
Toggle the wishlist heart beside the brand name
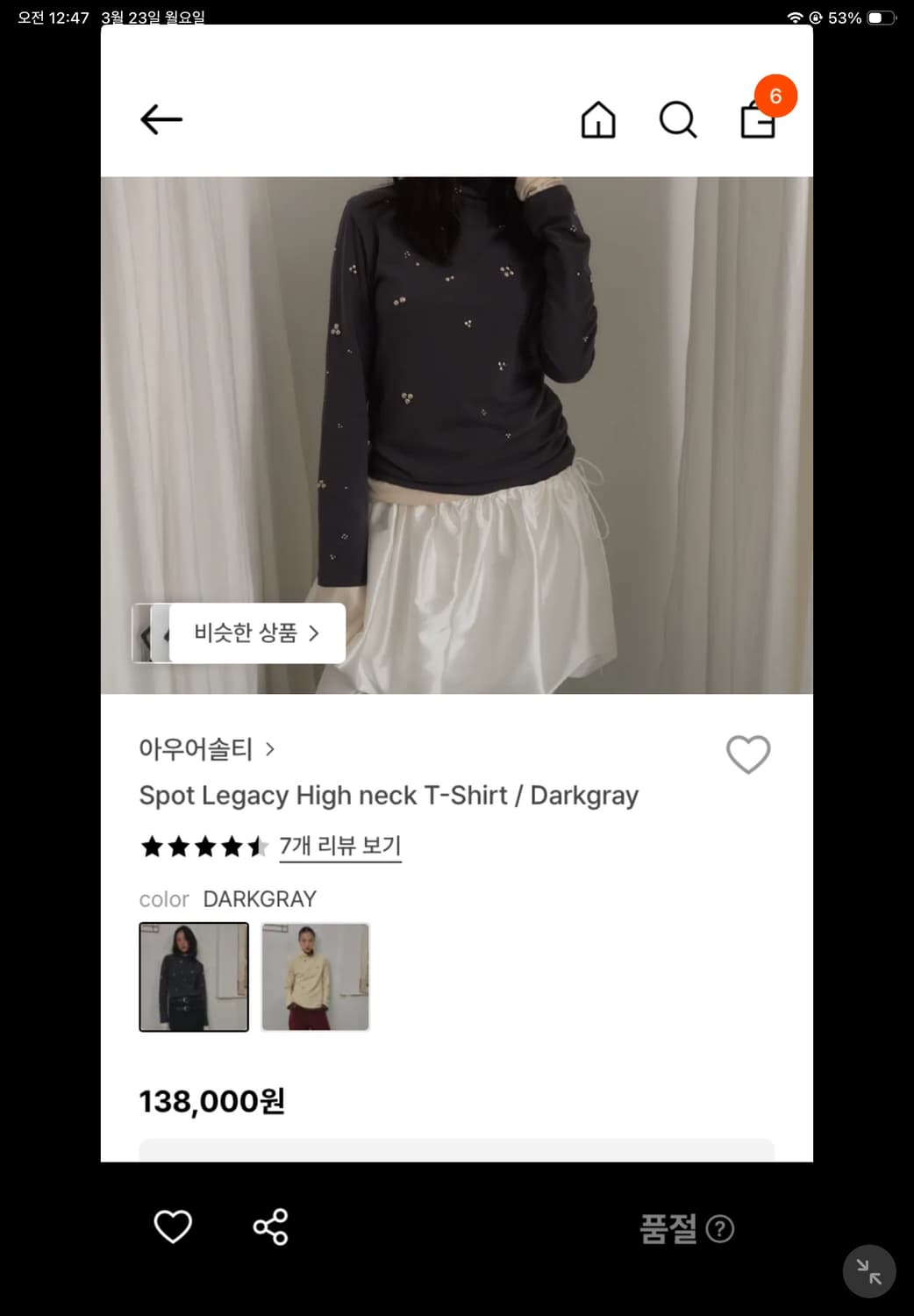click(x=748, y=754)
